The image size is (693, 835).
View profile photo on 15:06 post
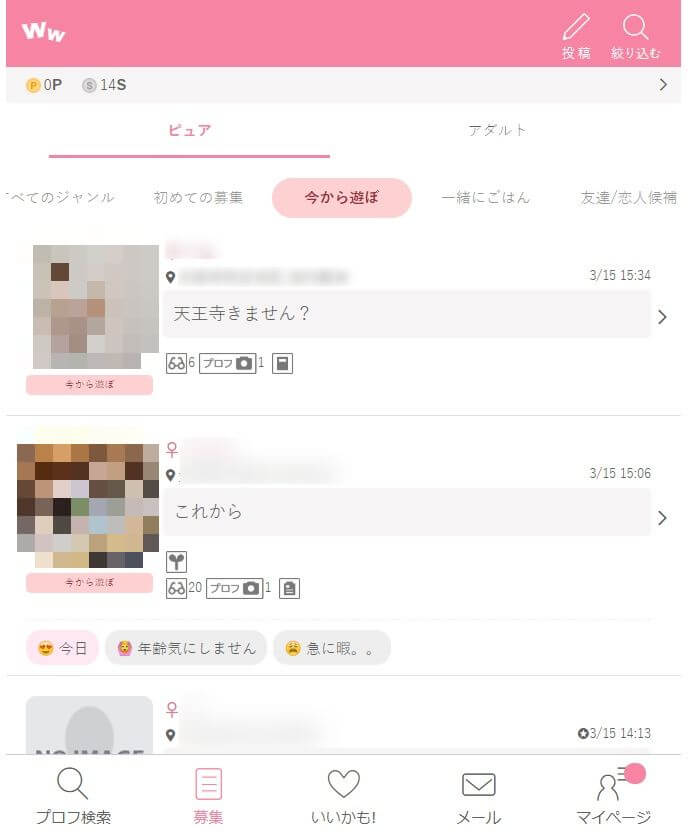coord(87,505)
